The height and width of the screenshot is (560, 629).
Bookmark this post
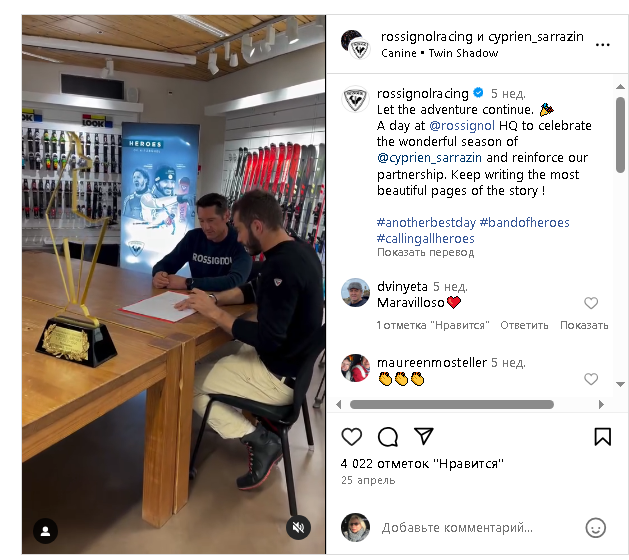(x=602, y=437)
